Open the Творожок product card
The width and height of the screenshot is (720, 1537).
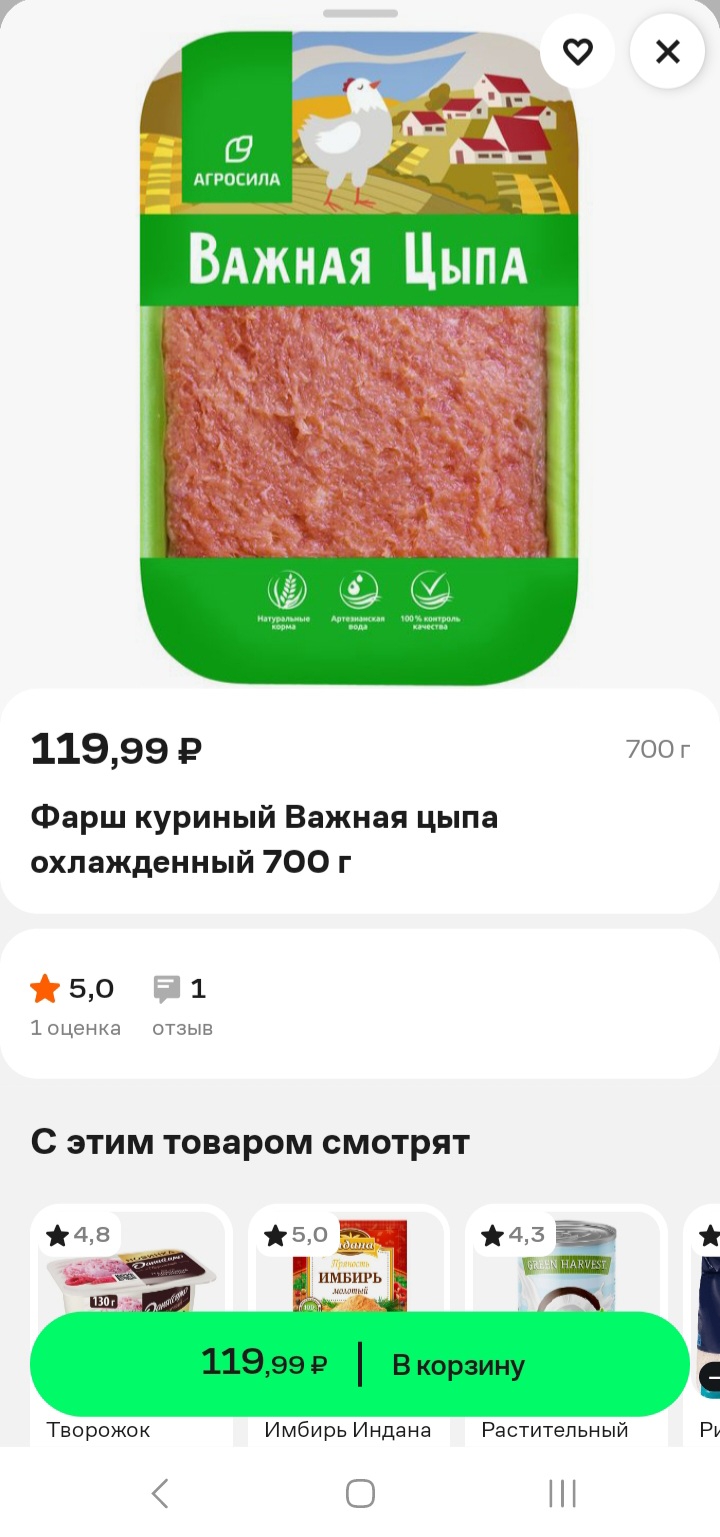(x=131, y=1325)
